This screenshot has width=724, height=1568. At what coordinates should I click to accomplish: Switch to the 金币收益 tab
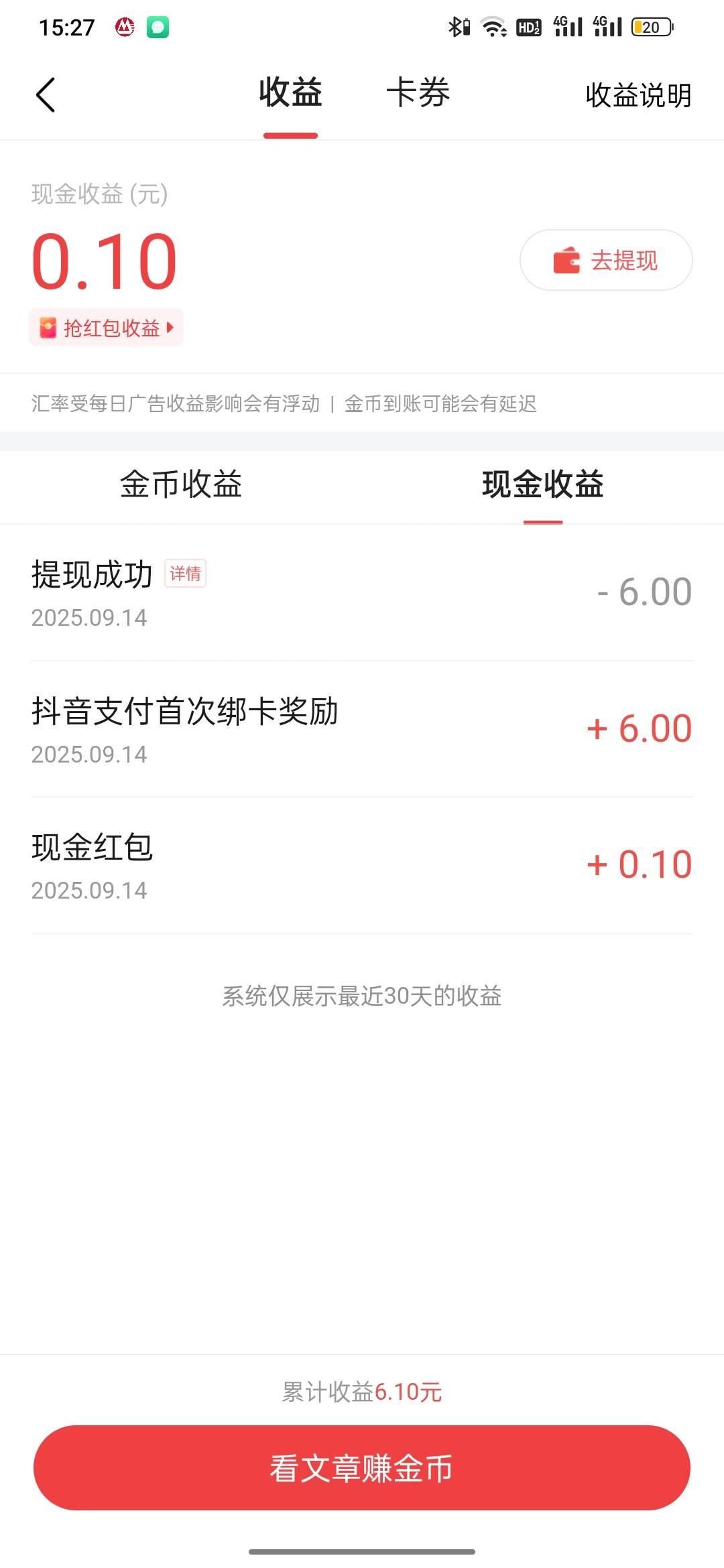[x=181, y=484]
